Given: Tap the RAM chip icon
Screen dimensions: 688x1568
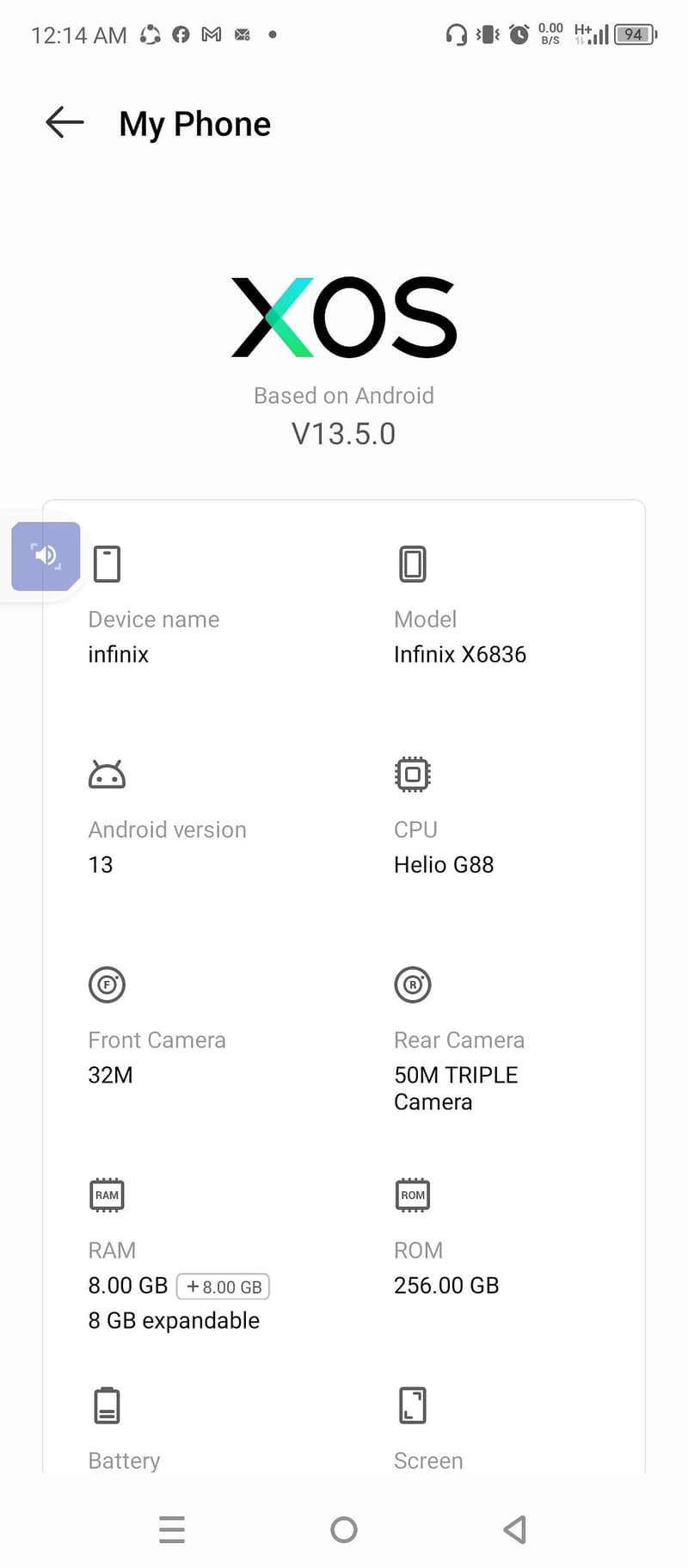Looking at the screenshot, I should click(107, 1195).
